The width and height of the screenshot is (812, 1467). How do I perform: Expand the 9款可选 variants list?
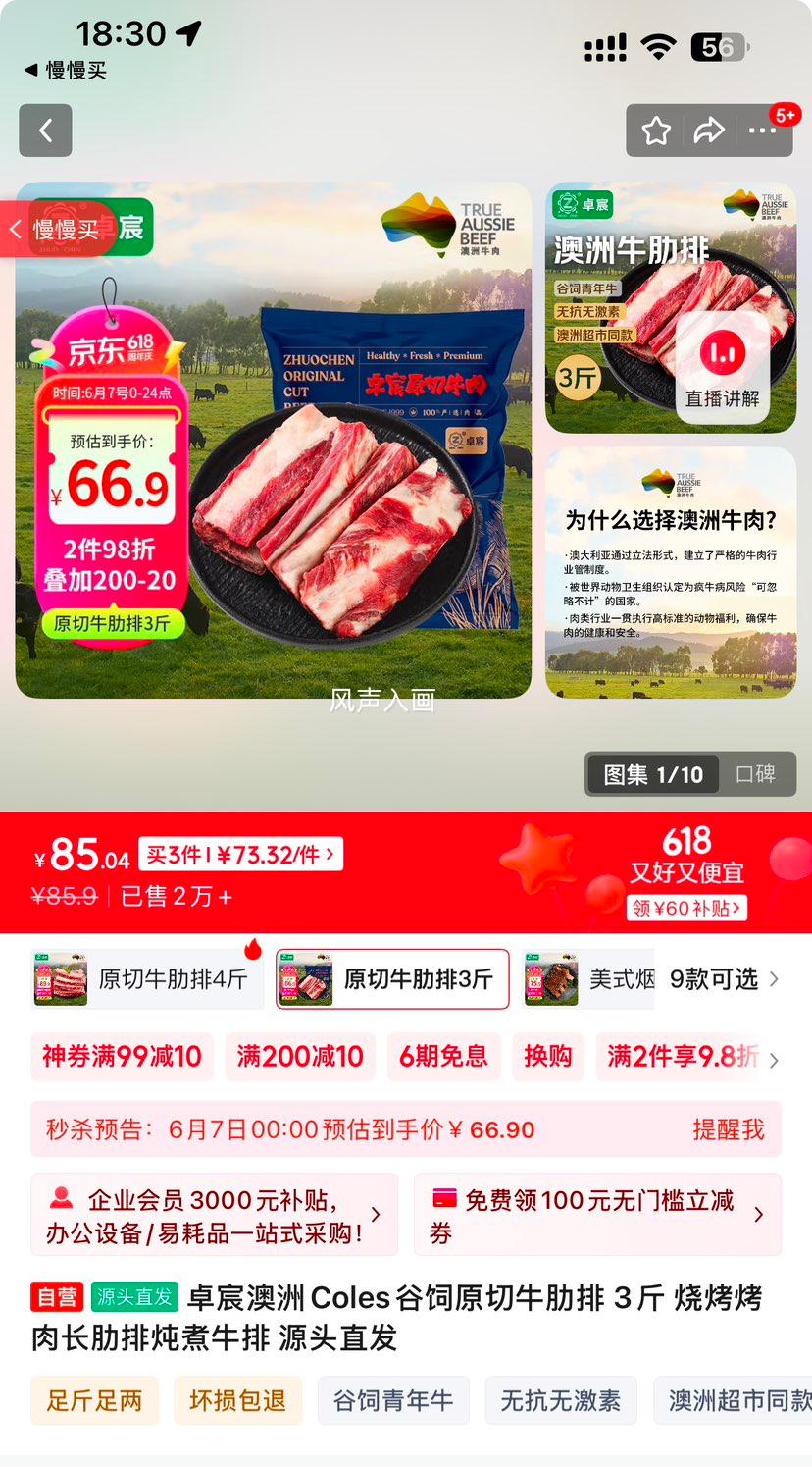(725, 979)
